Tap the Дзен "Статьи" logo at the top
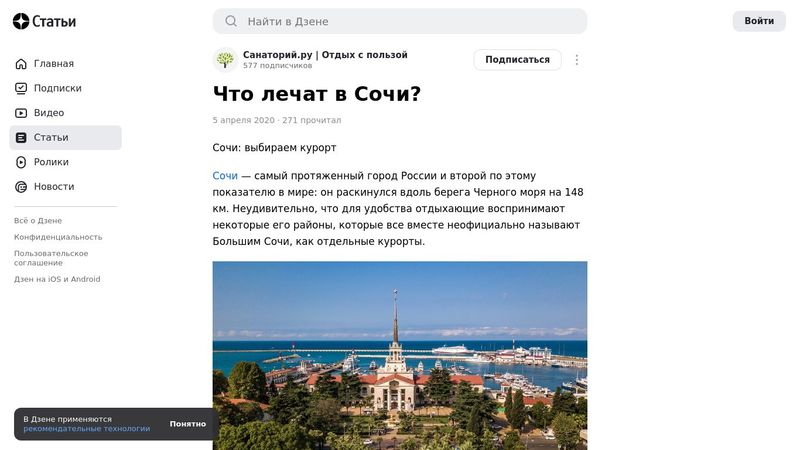Image resolution: width=800 pixels, height=450 pixels. tap(44, 21)
